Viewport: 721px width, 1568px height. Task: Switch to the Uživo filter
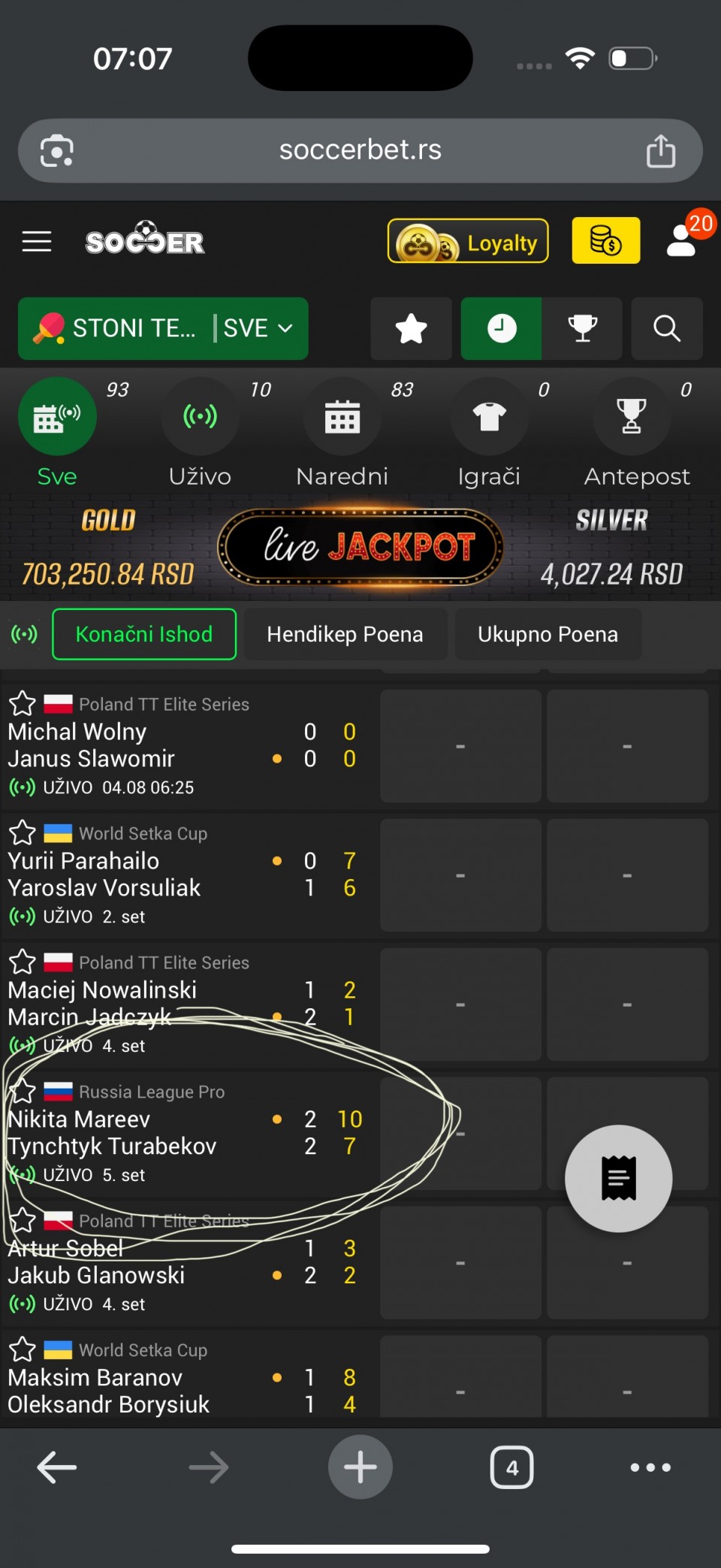pos(200,433)
